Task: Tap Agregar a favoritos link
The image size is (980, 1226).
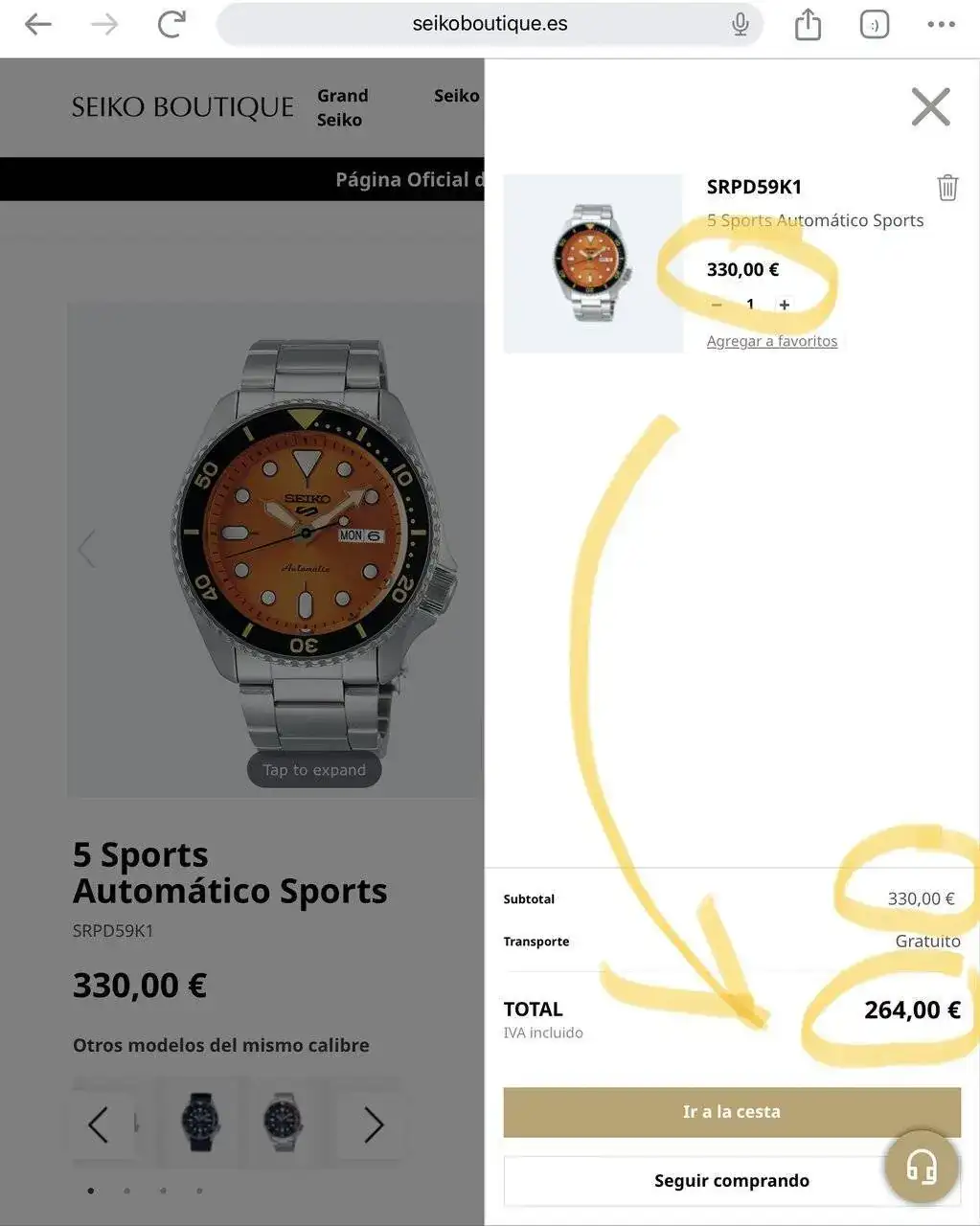Action: (x=771, y=341)
